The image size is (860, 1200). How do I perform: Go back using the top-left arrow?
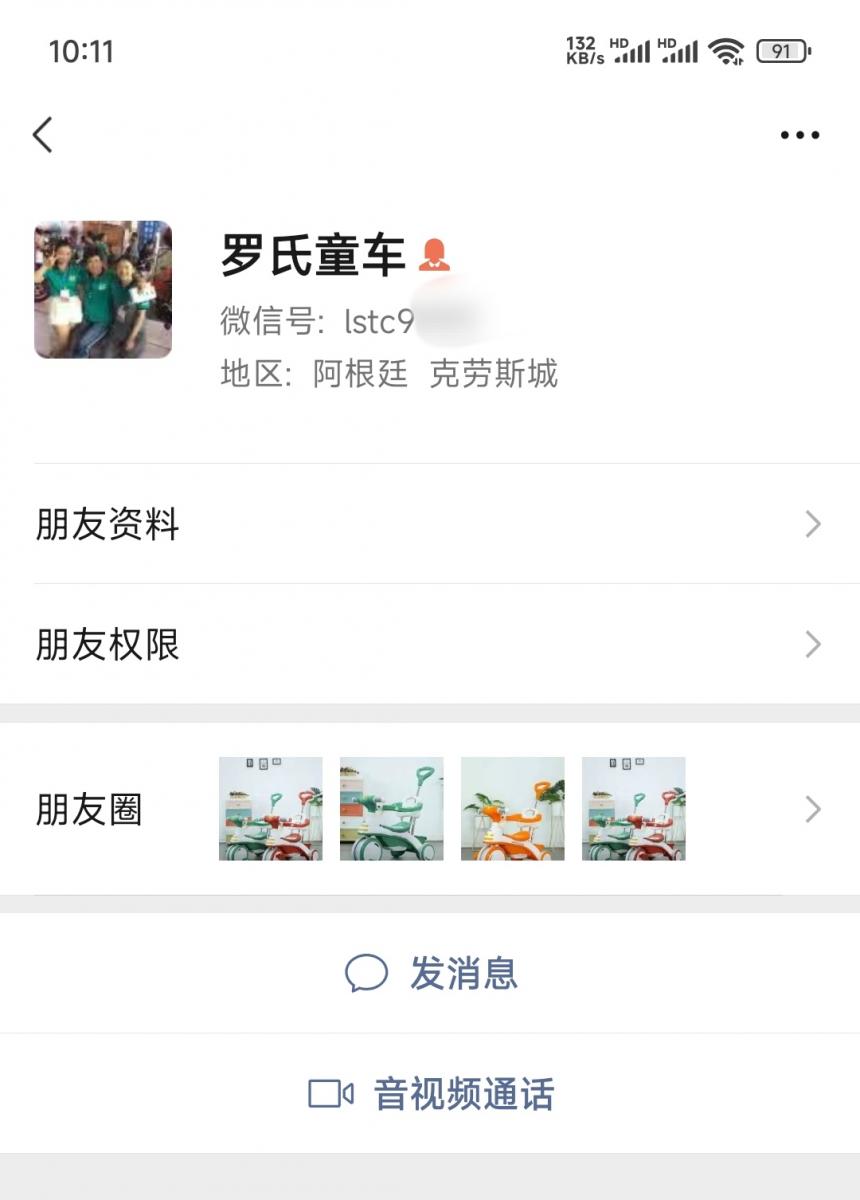click(42, 135)
